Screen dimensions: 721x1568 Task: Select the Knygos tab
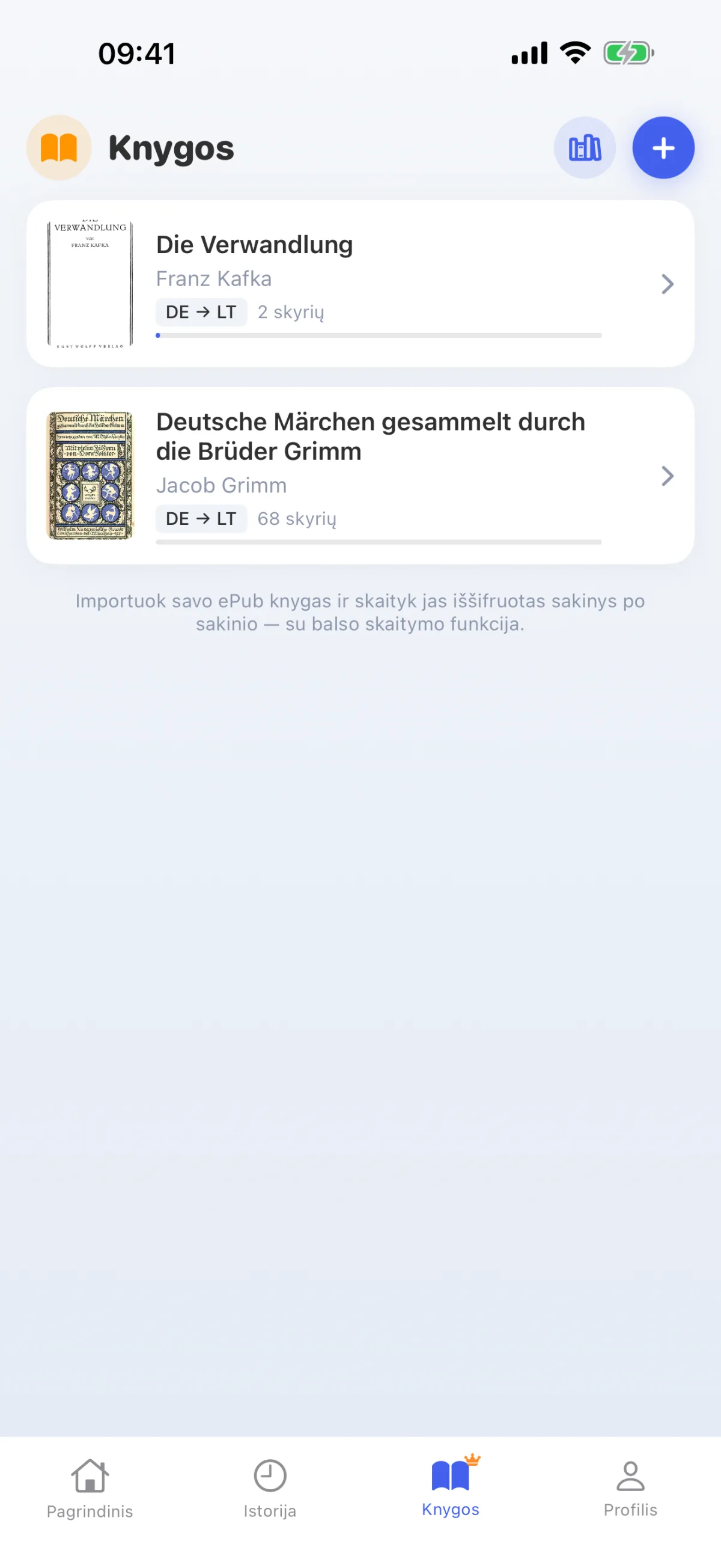tap(450, 1486)
